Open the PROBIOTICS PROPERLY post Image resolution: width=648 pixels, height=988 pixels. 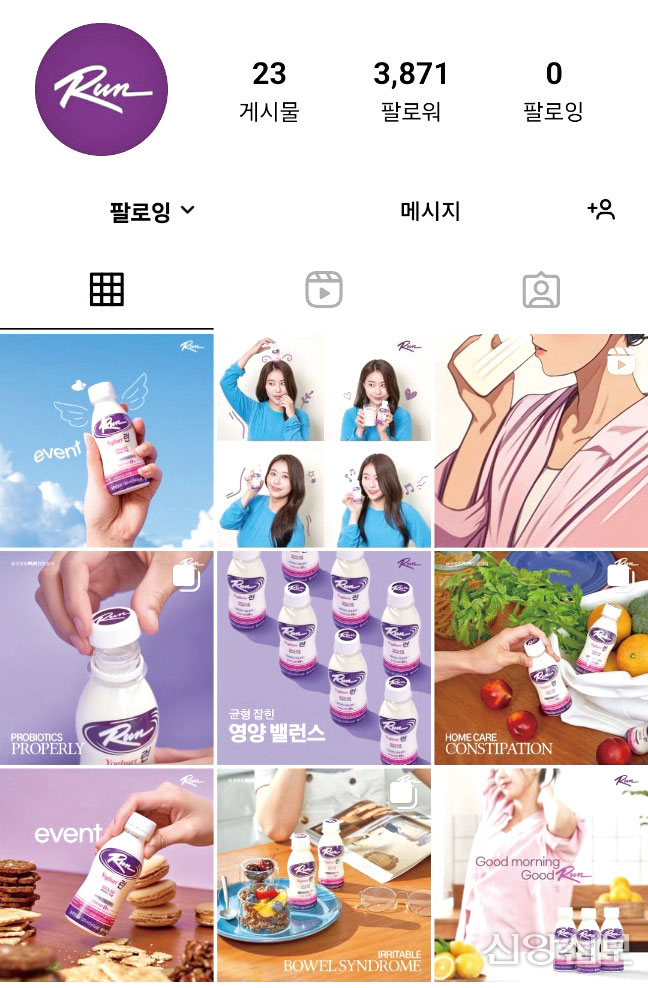coord(106,657)
